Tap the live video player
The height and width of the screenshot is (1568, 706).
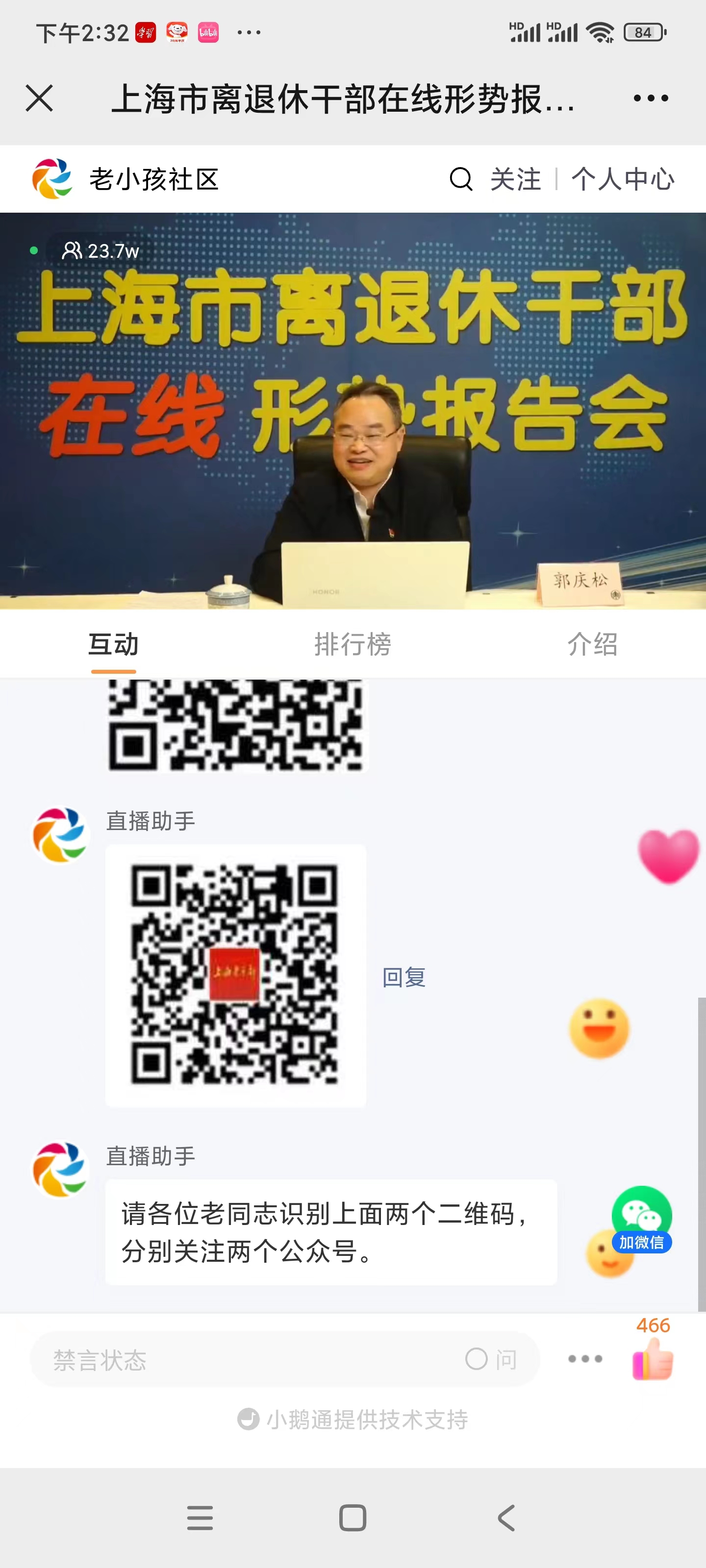(x=353, y=411)
